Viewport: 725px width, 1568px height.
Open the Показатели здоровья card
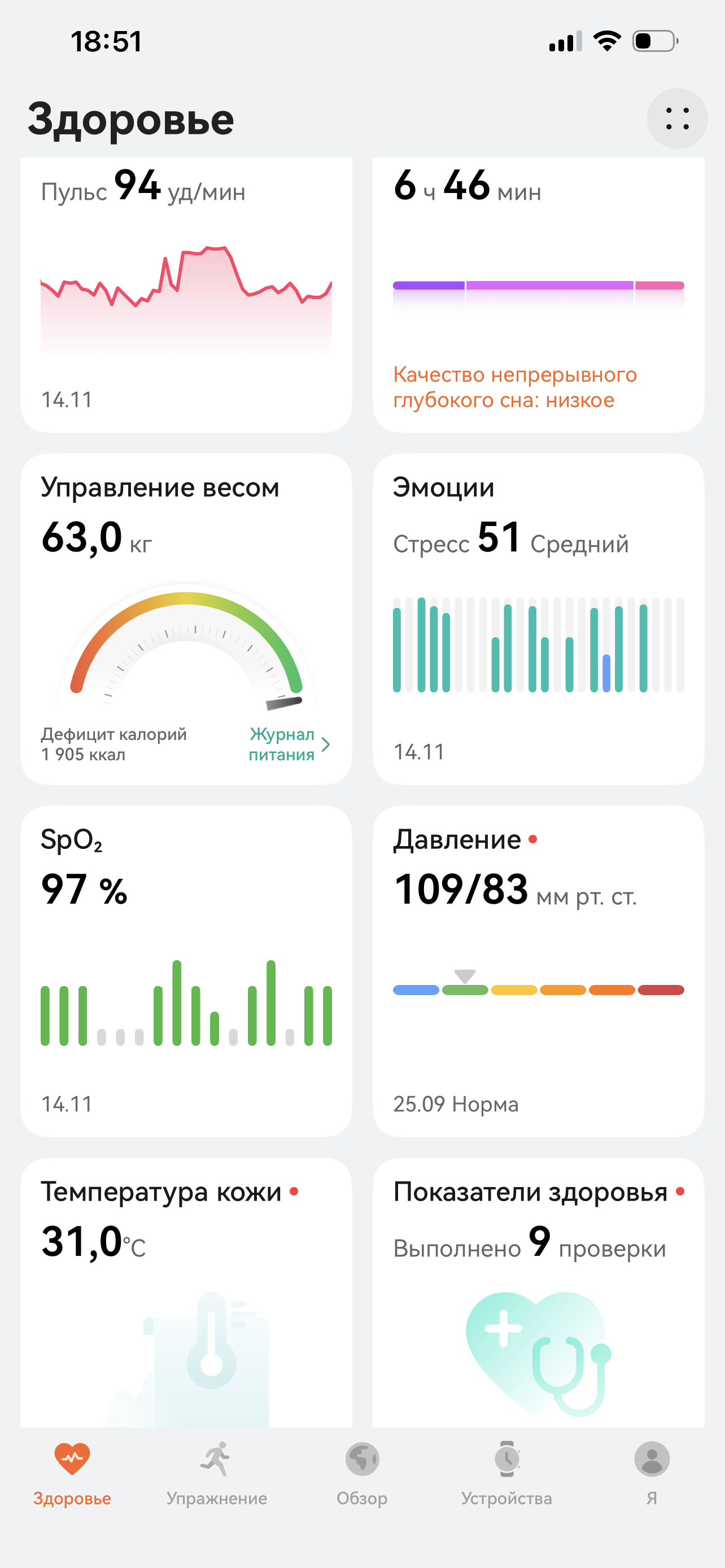click(538, 1290)
